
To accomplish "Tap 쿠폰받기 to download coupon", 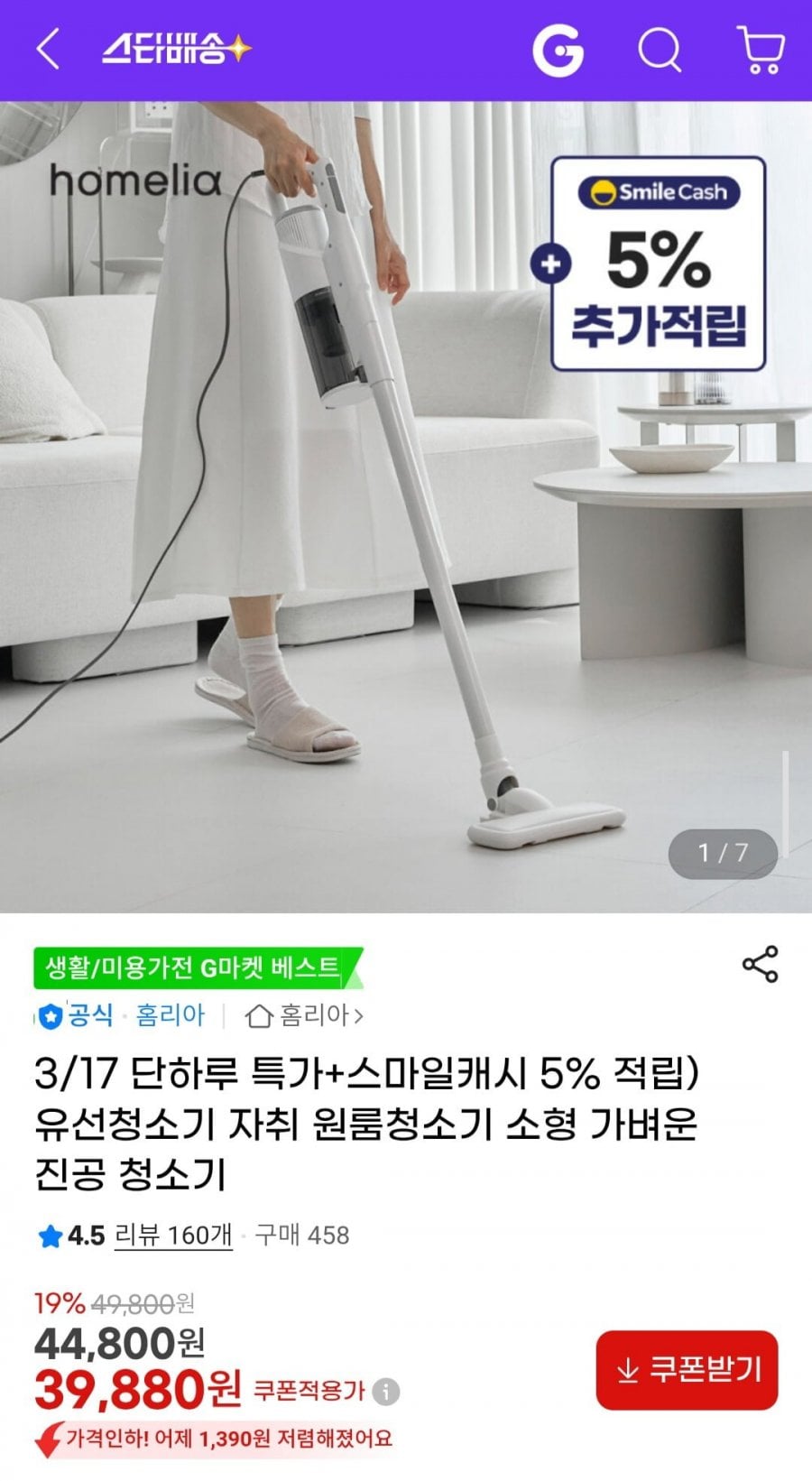I will (x=687, y=1369).
